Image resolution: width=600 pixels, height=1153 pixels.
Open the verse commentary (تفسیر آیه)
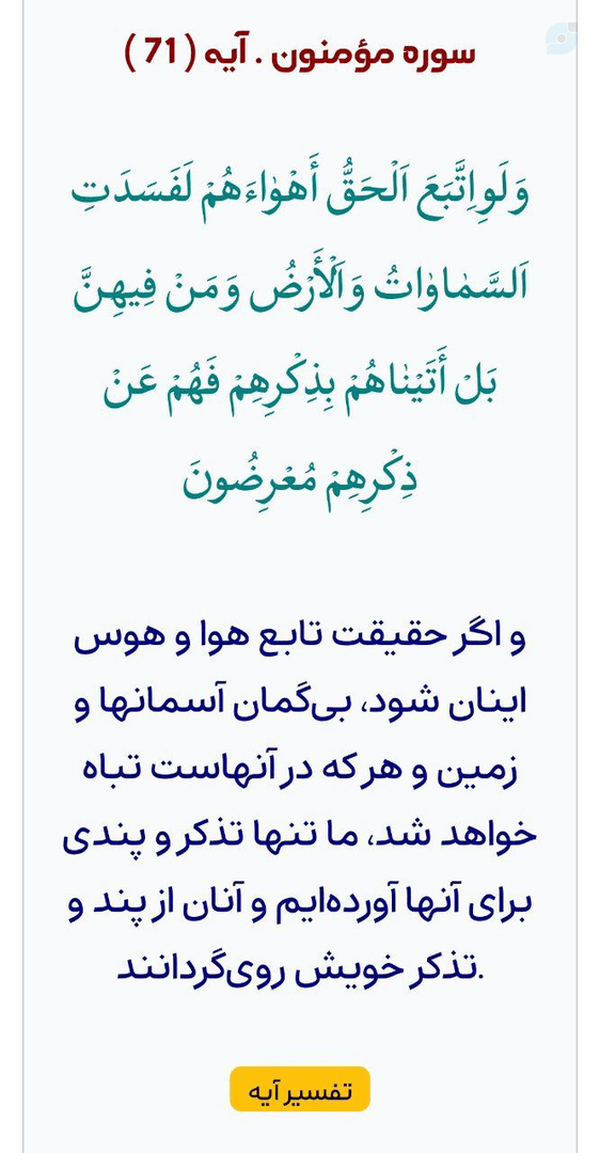coord(300,1089)
